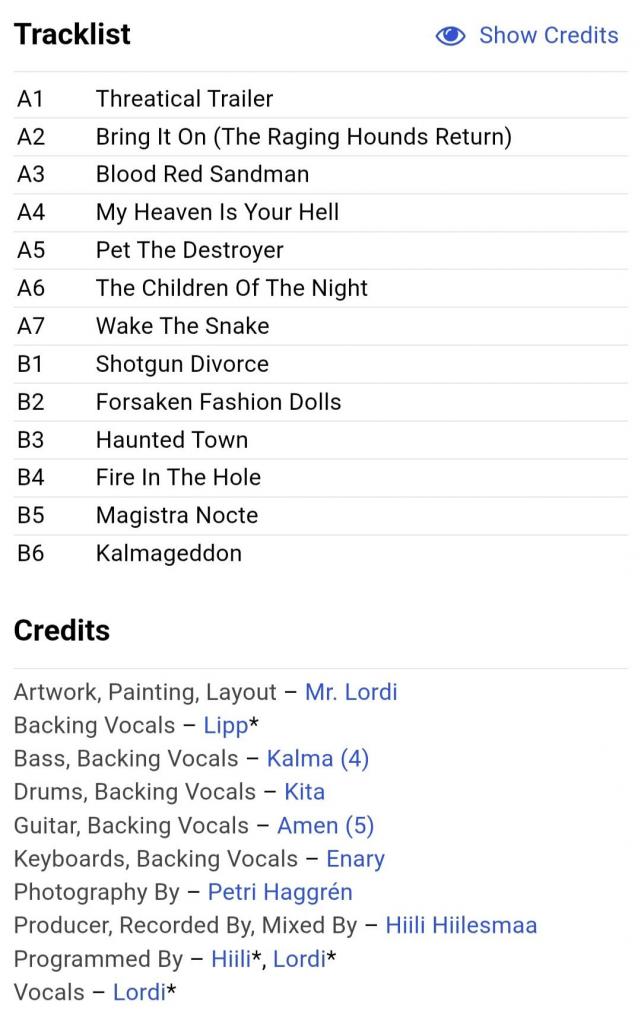Open Lordi link in Vocals credit
This screenshot has height=1024, width=641.
[x=138, y=992]
